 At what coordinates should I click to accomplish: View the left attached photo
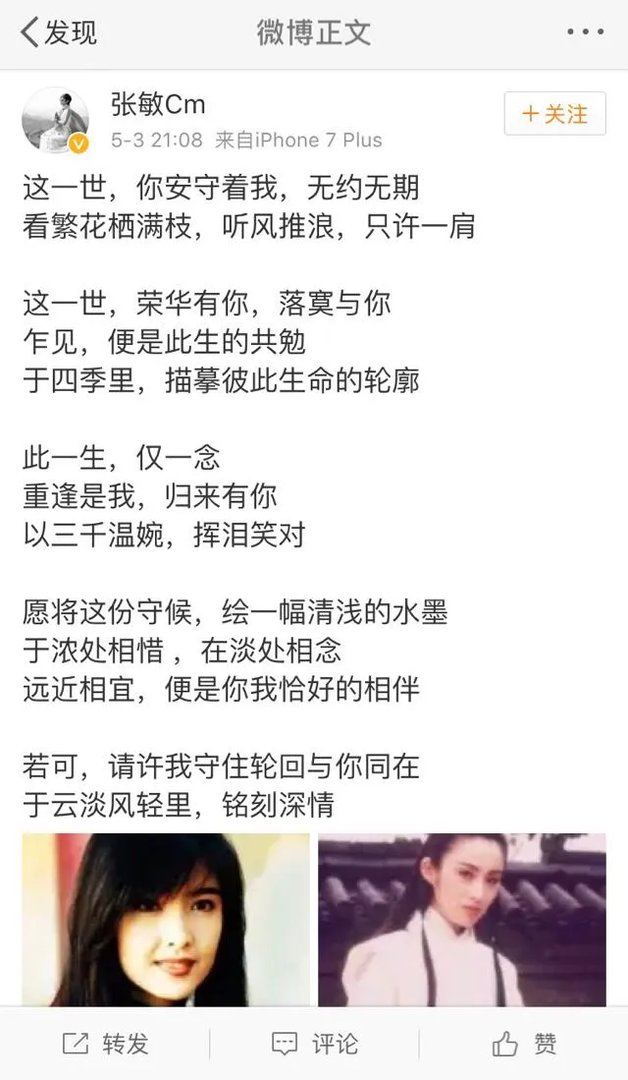pos(166,920)
